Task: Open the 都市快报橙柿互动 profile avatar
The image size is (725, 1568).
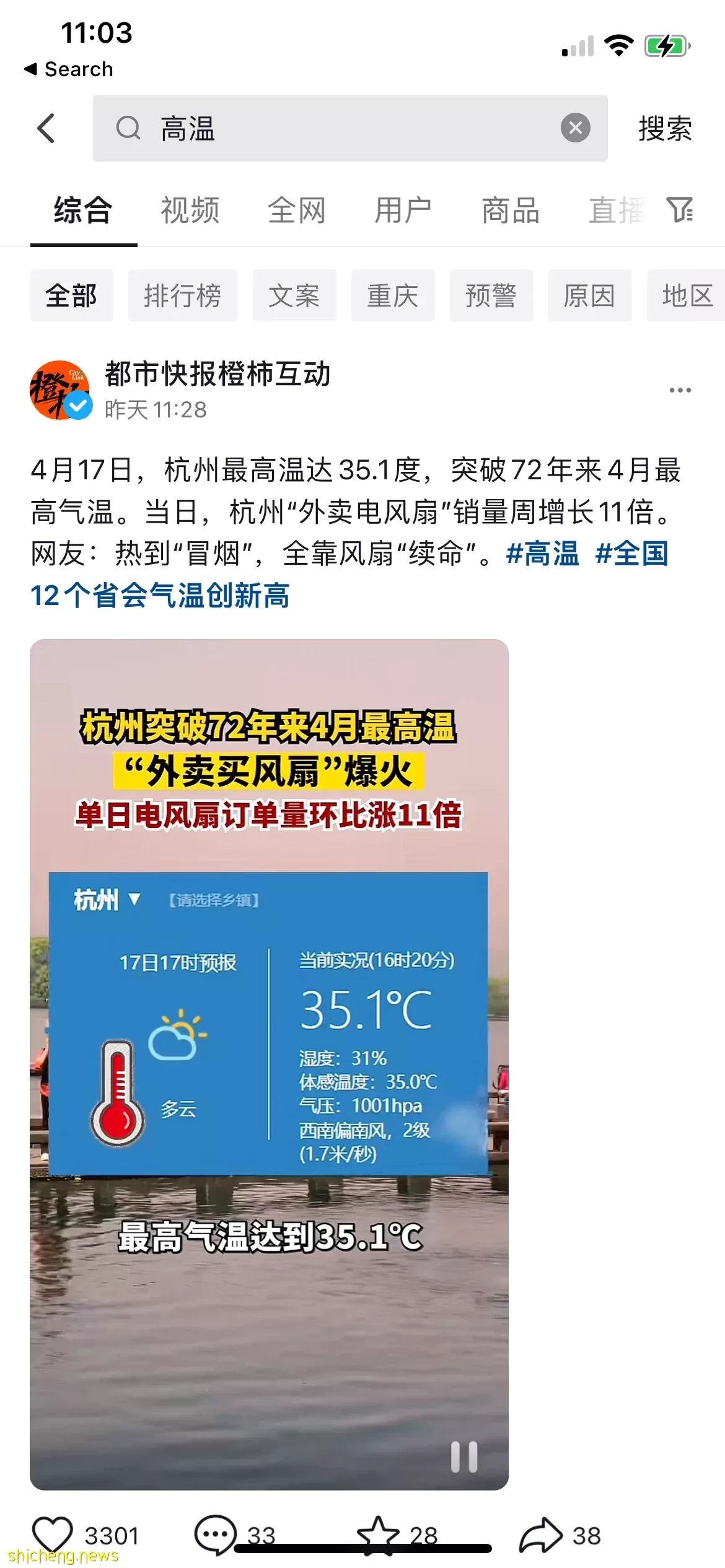Action: coord(60,390)
